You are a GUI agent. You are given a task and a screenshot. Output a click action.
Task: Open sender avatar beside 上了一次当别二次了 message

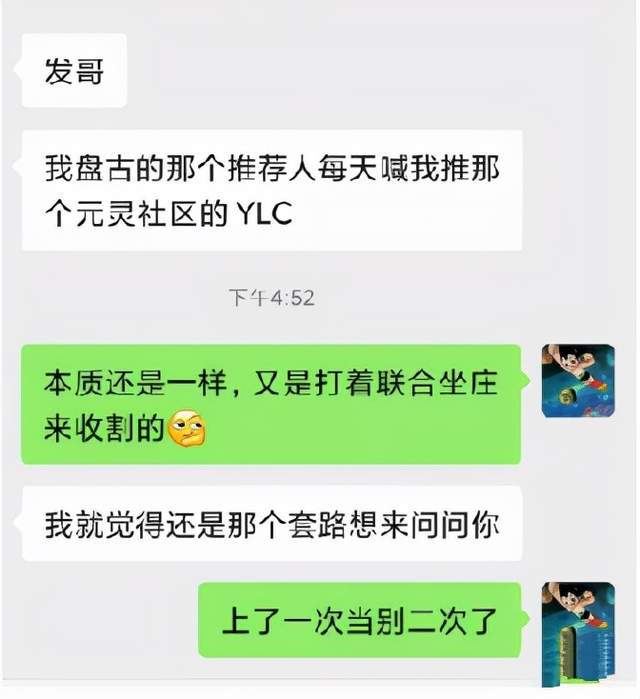pyautogui.click(x=575, y=620)
